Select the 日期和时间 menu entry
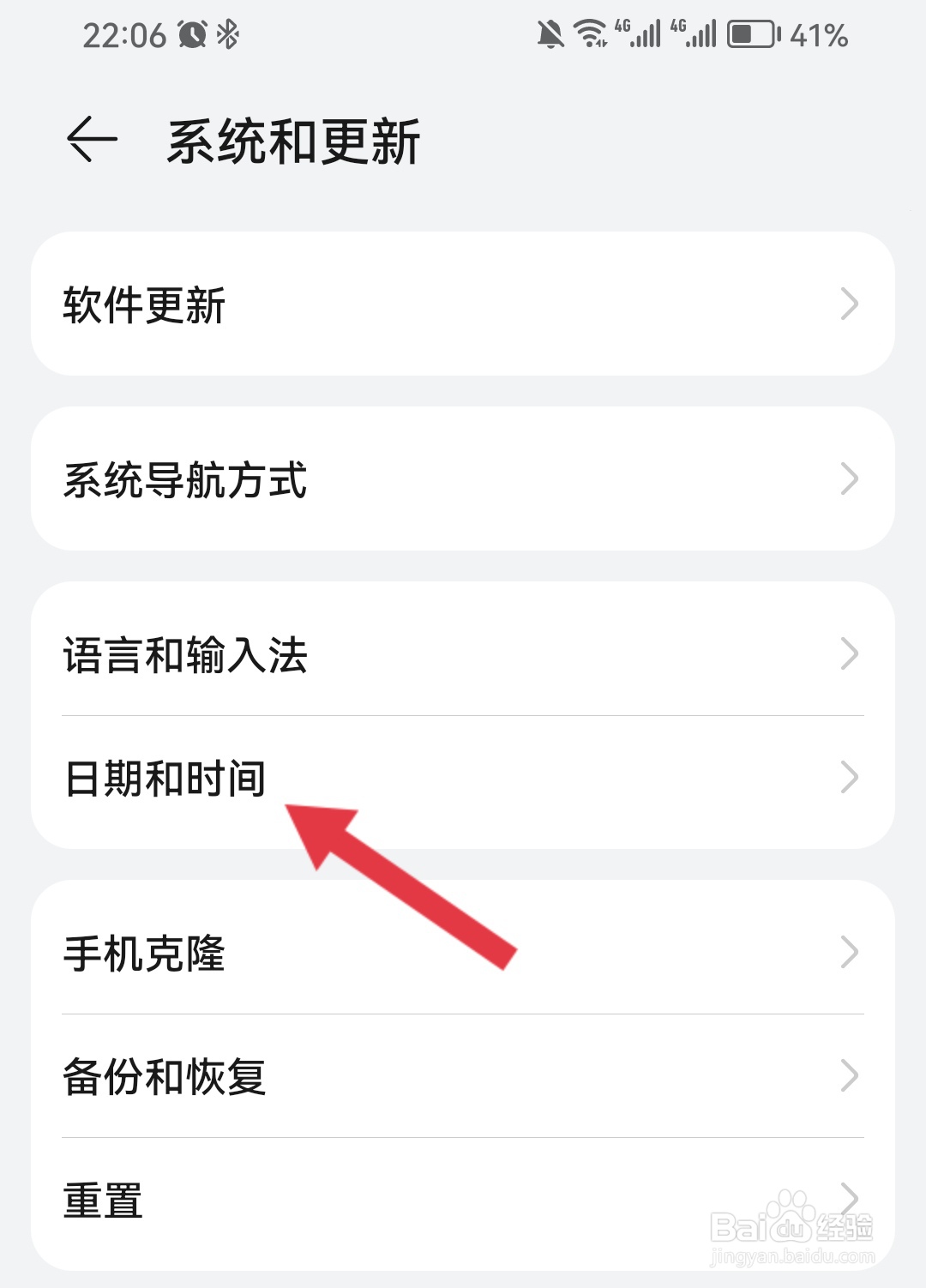Viewport: 926px width, 1288px height. pyautogui.click(x=165, y=779)
